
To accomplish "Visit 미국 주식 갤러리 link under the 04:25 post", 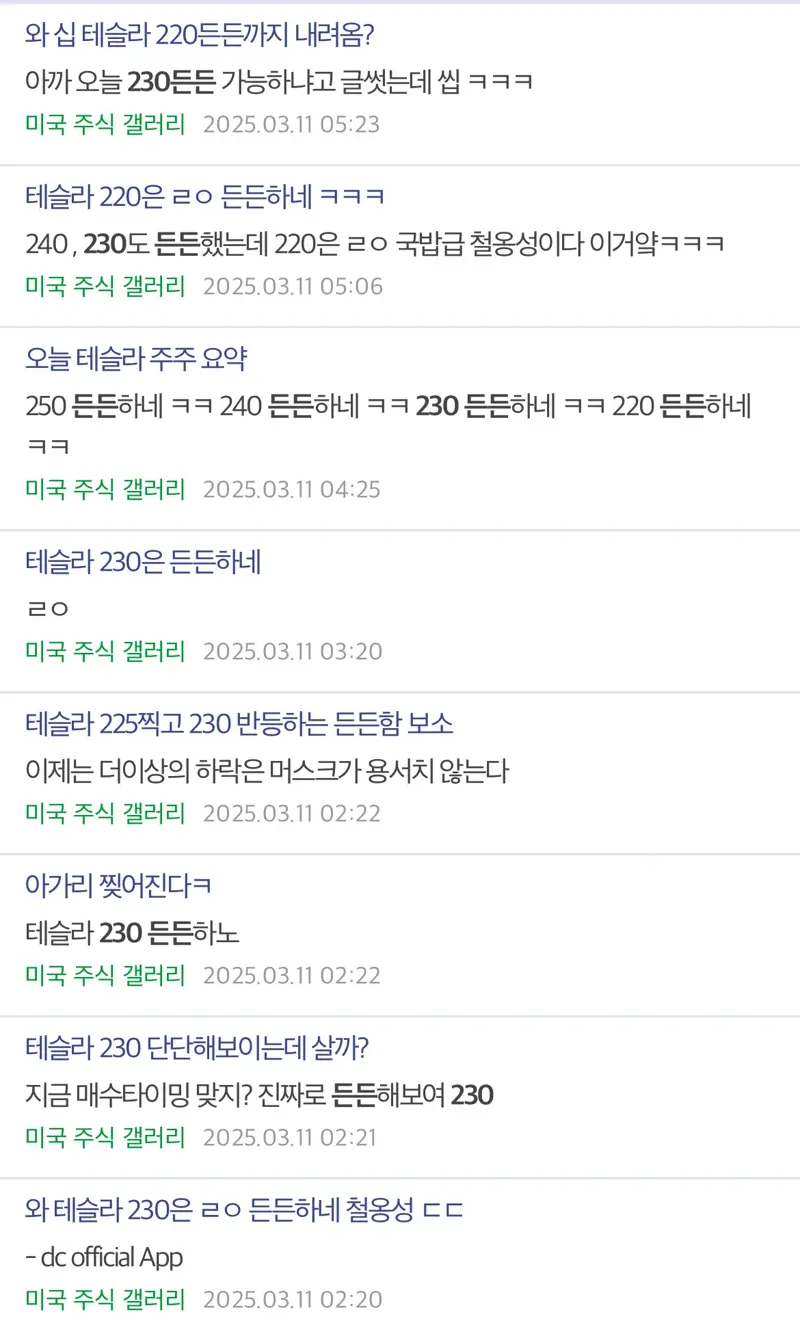I will point(105,489).
